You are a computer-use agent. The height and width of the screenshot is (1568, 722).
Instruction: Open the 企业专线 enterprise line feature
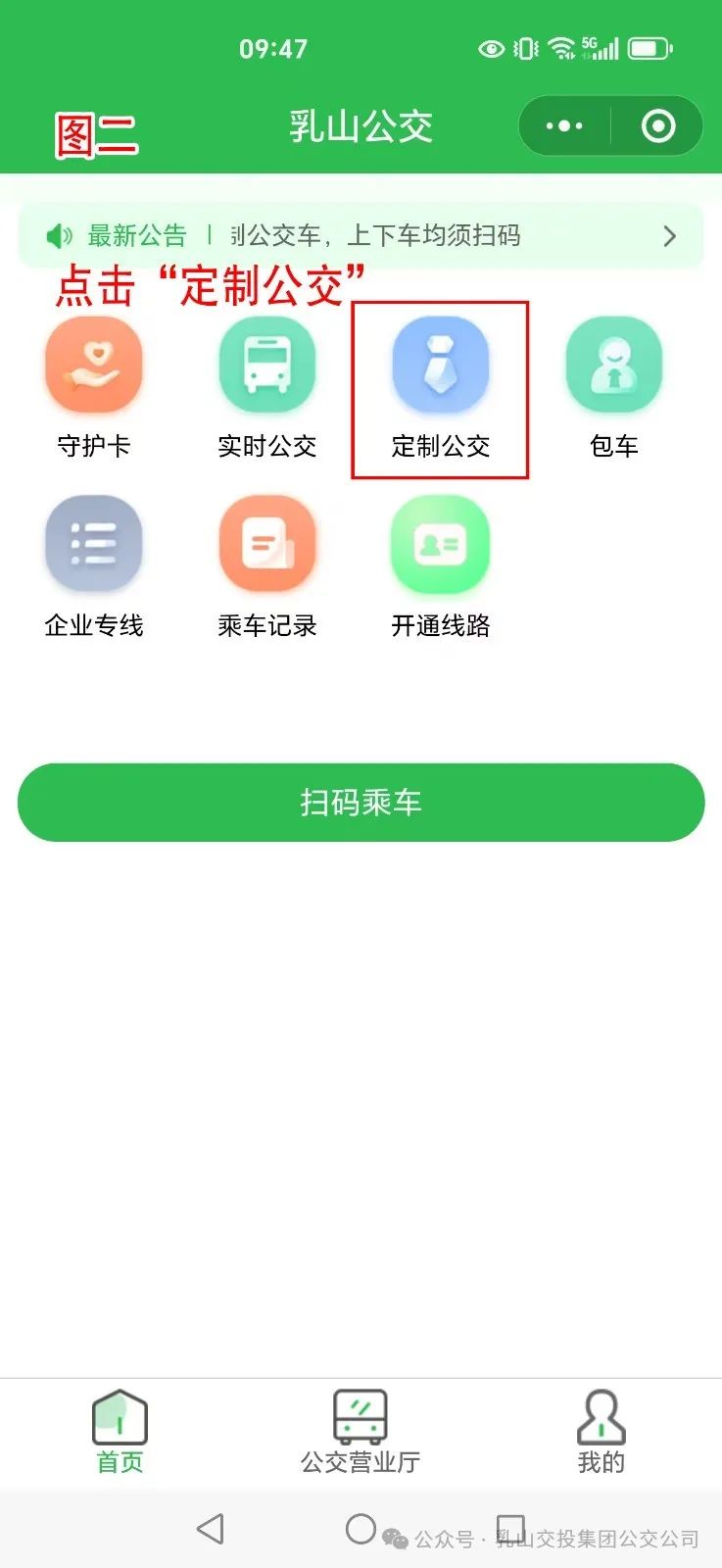(x=93, y=544)
